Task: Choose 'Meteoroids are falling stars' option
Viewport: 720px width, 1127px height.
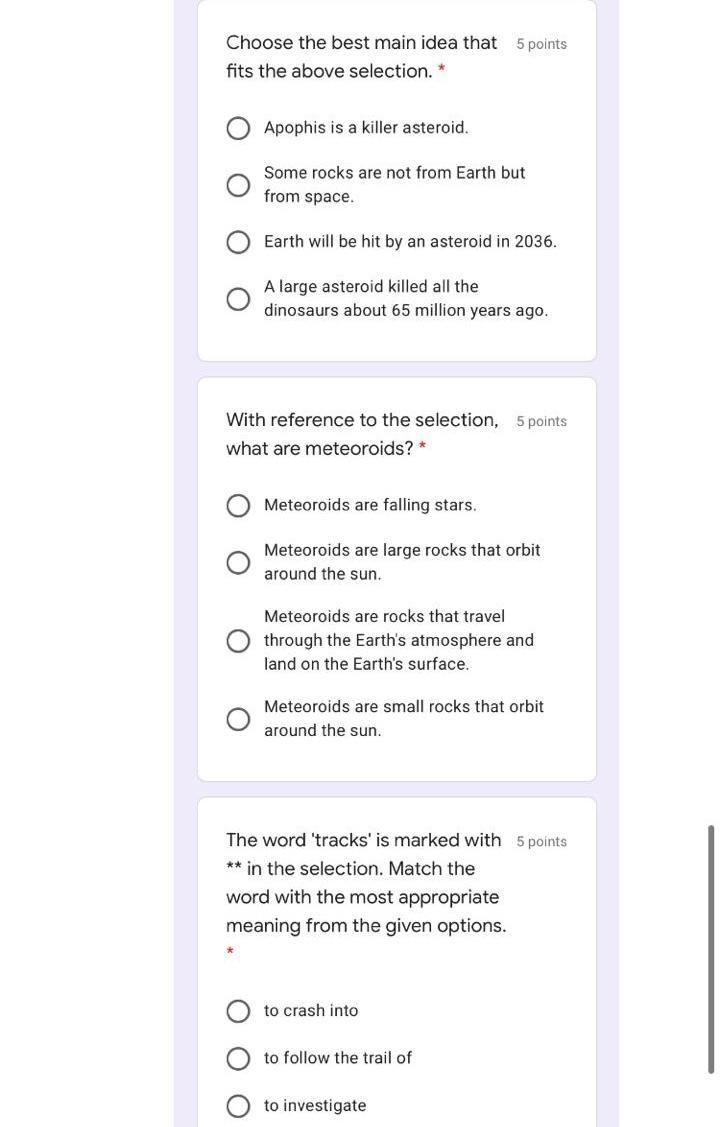Action: tap(238, 506)
